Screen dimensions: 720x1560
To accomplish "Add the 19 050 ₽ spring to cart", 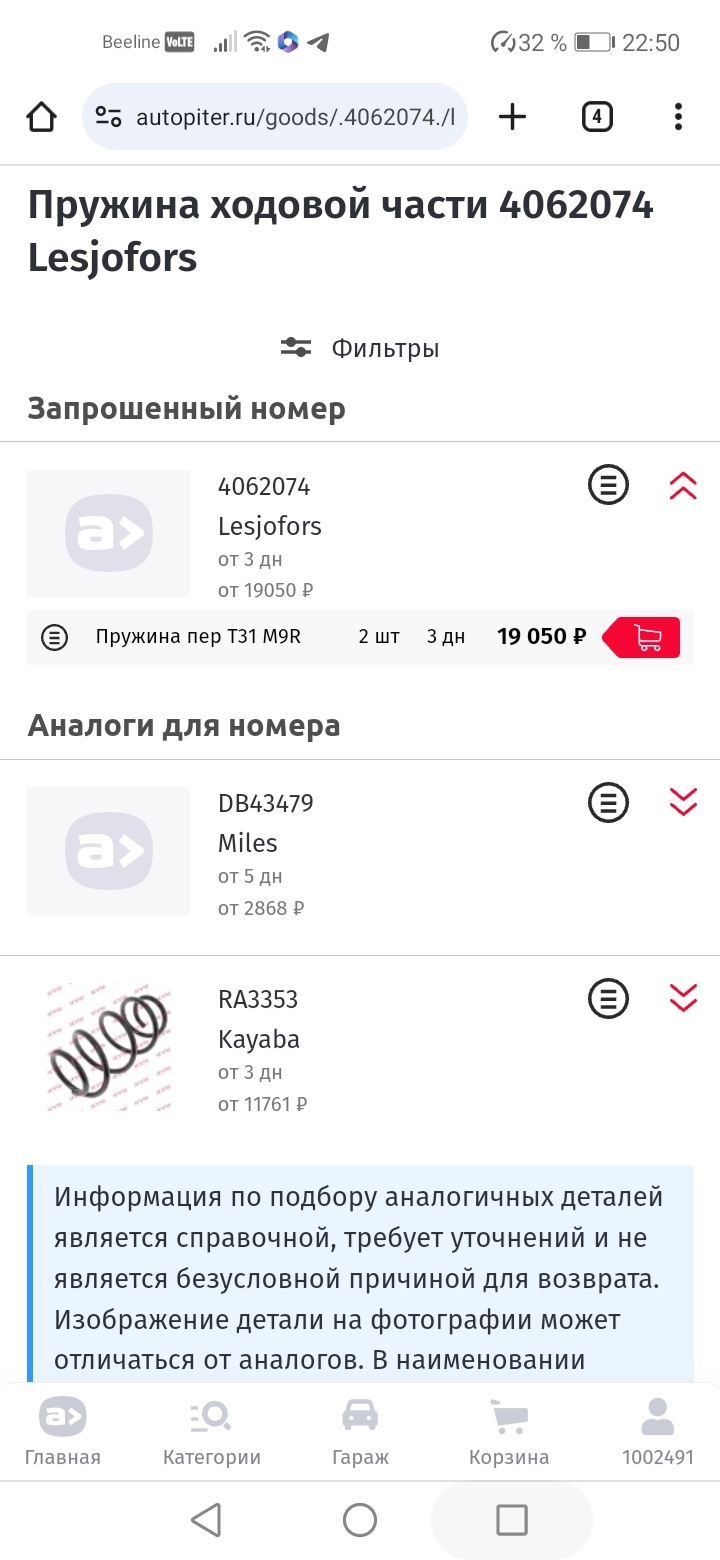I will point(646,637).
